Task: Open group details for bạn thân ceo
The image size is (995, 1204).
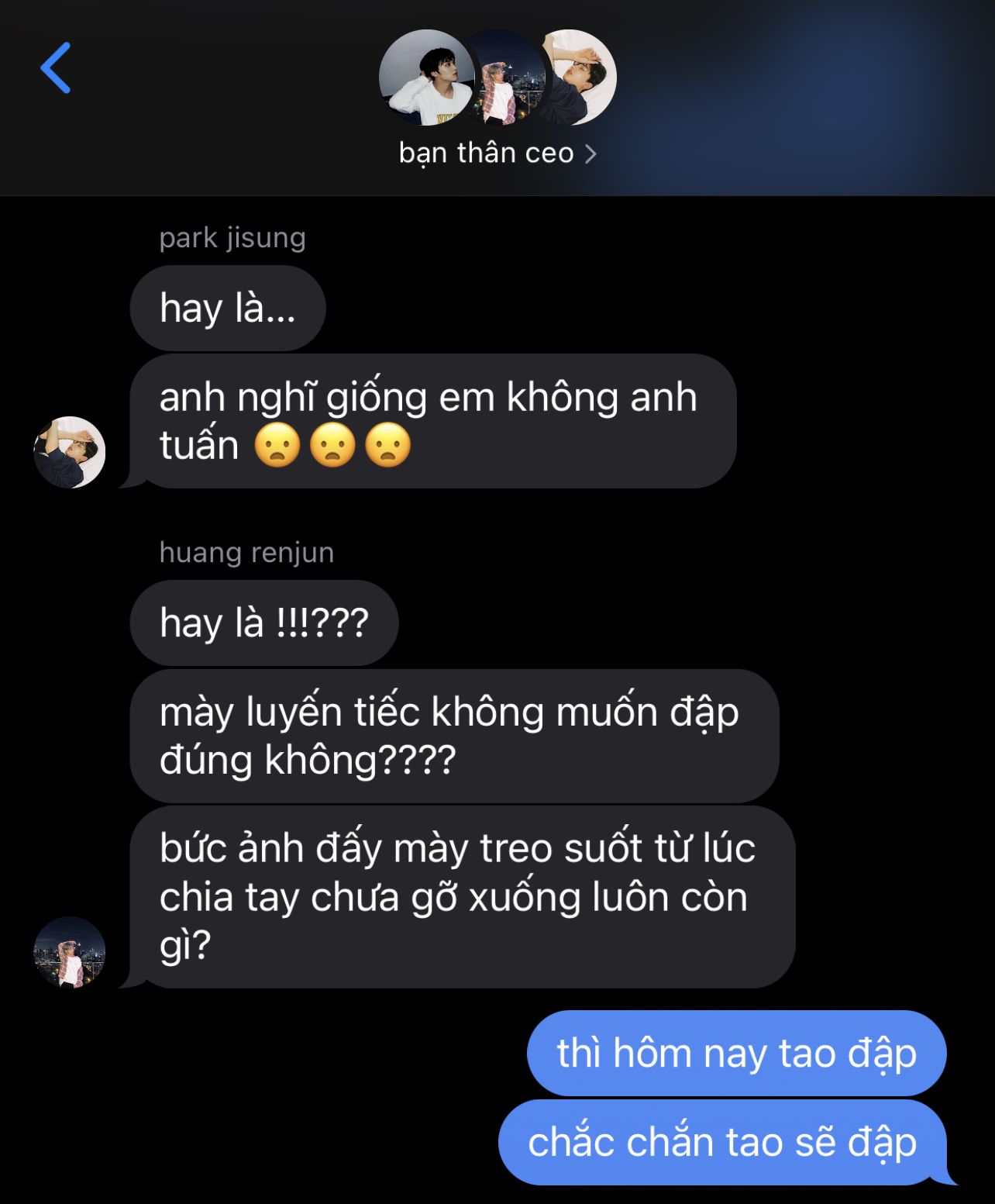Action: tap(497, 154)
